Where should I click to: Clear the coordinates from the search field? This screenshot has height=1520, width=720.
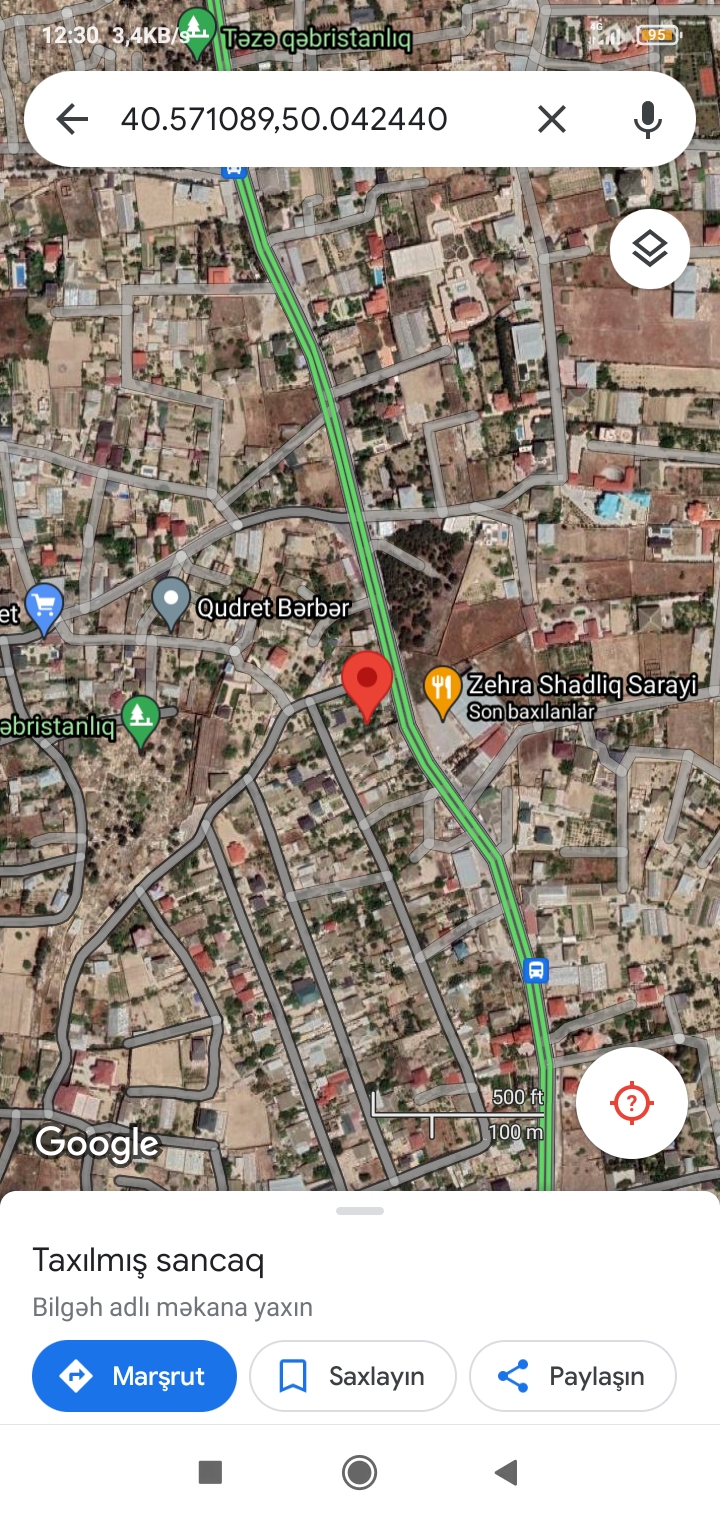point(551,120)
